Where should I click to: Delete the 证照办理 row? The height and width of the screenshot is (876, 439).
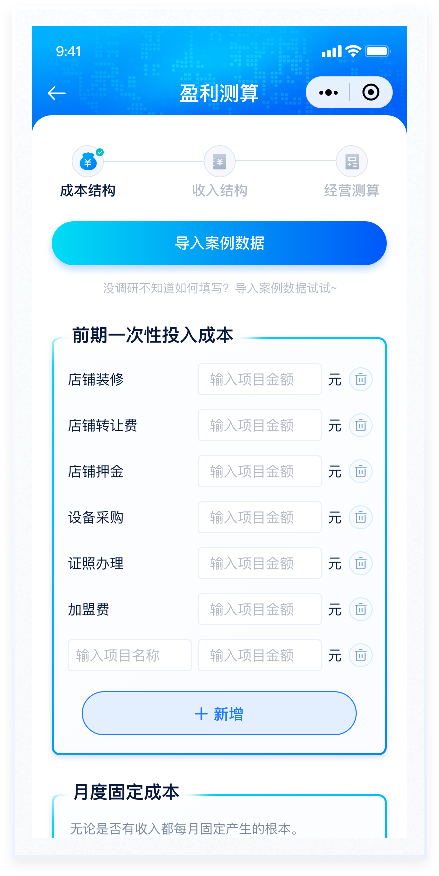361,563
